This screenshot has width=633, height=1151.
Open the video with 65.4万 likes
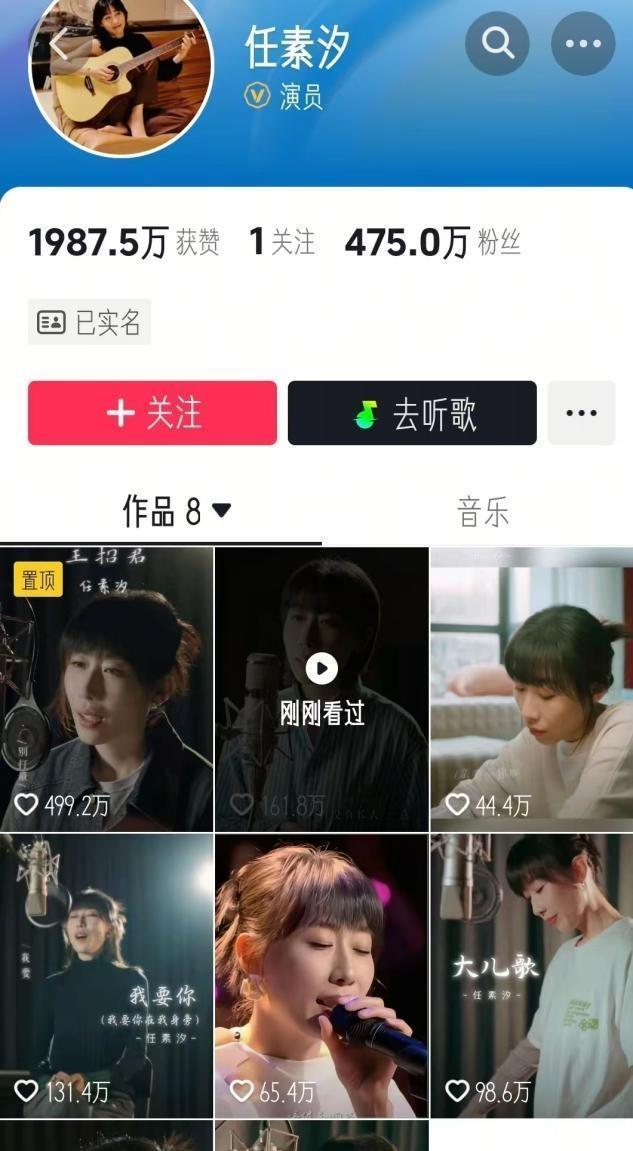[x=321, y=976]
